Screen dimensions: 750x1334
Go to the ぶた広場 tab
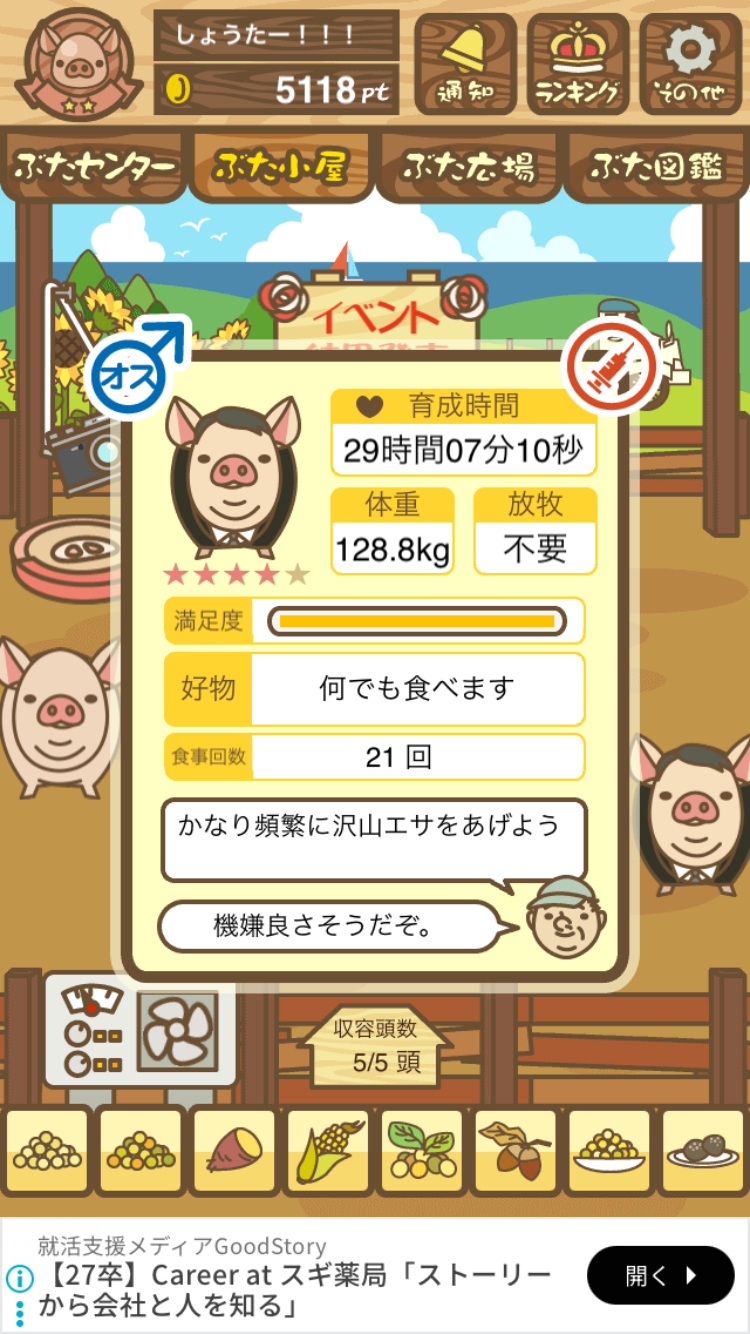468,166
